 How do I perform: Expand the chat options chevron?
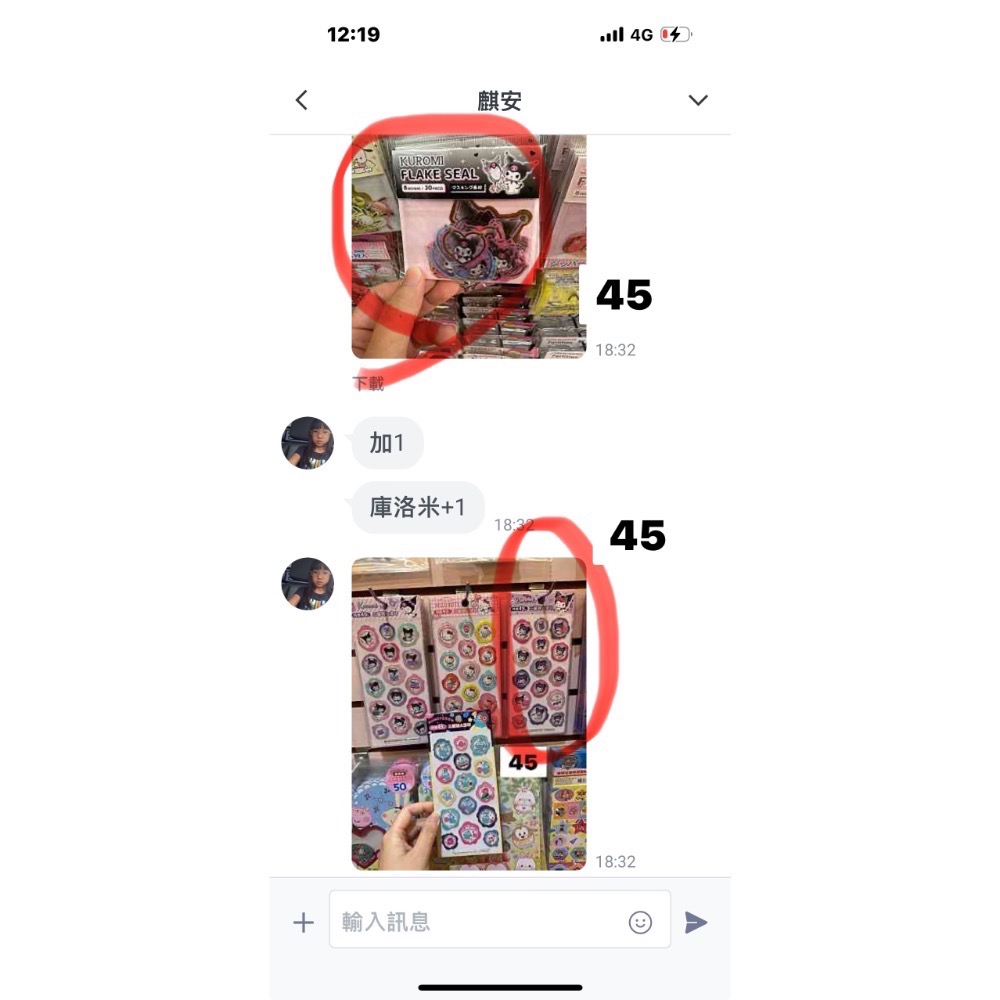[x=698, y=100]
